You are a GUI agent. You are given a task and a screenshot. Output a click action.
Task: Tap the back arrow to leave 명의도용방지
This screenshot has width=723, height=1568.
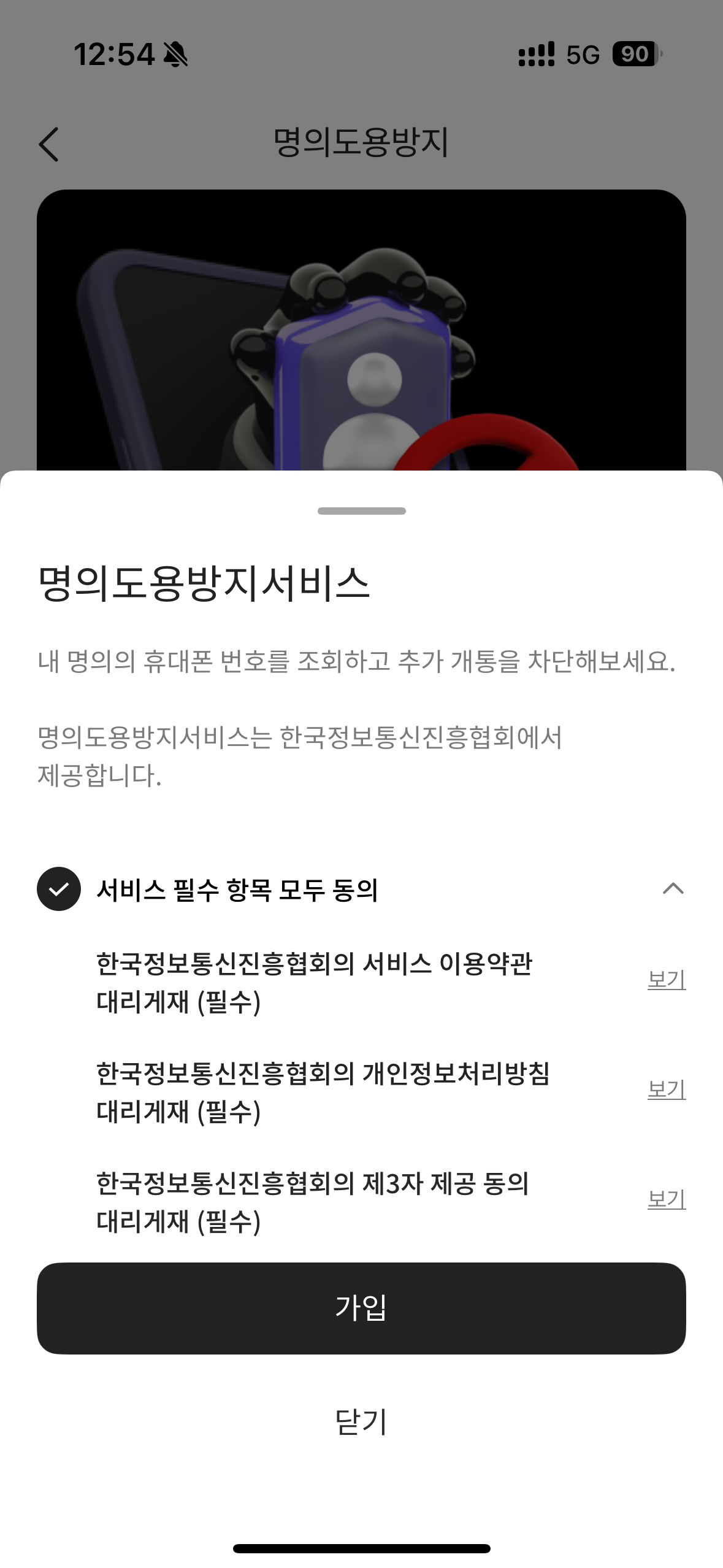(49, 142)
